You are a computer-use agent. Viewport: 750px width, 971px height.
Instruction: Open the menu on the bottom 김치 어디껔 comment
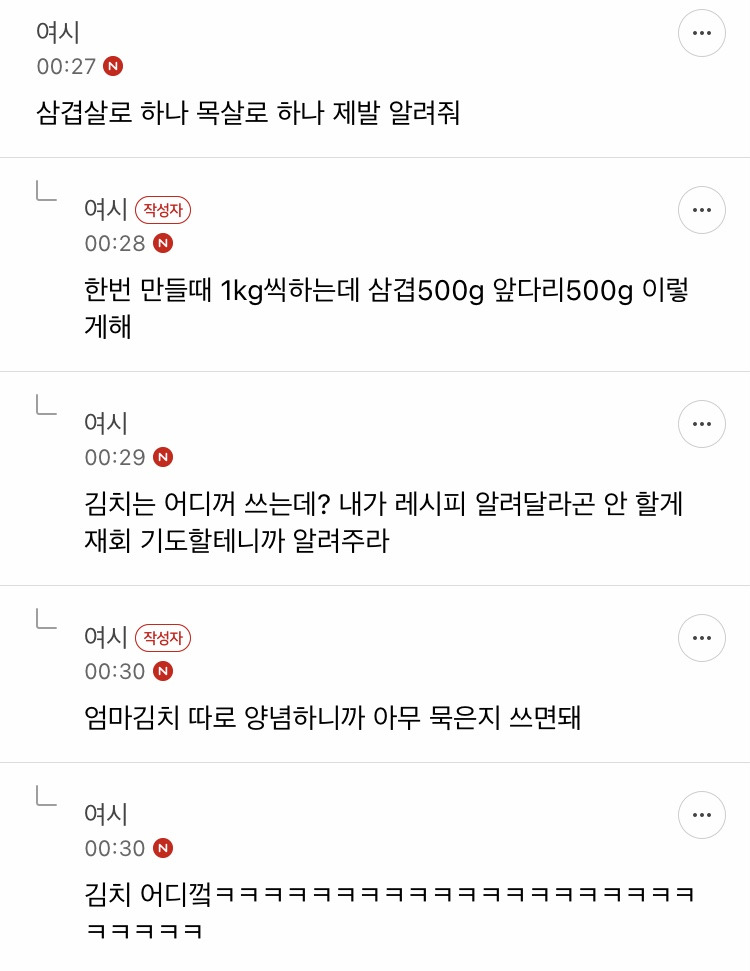pos(702,815)
